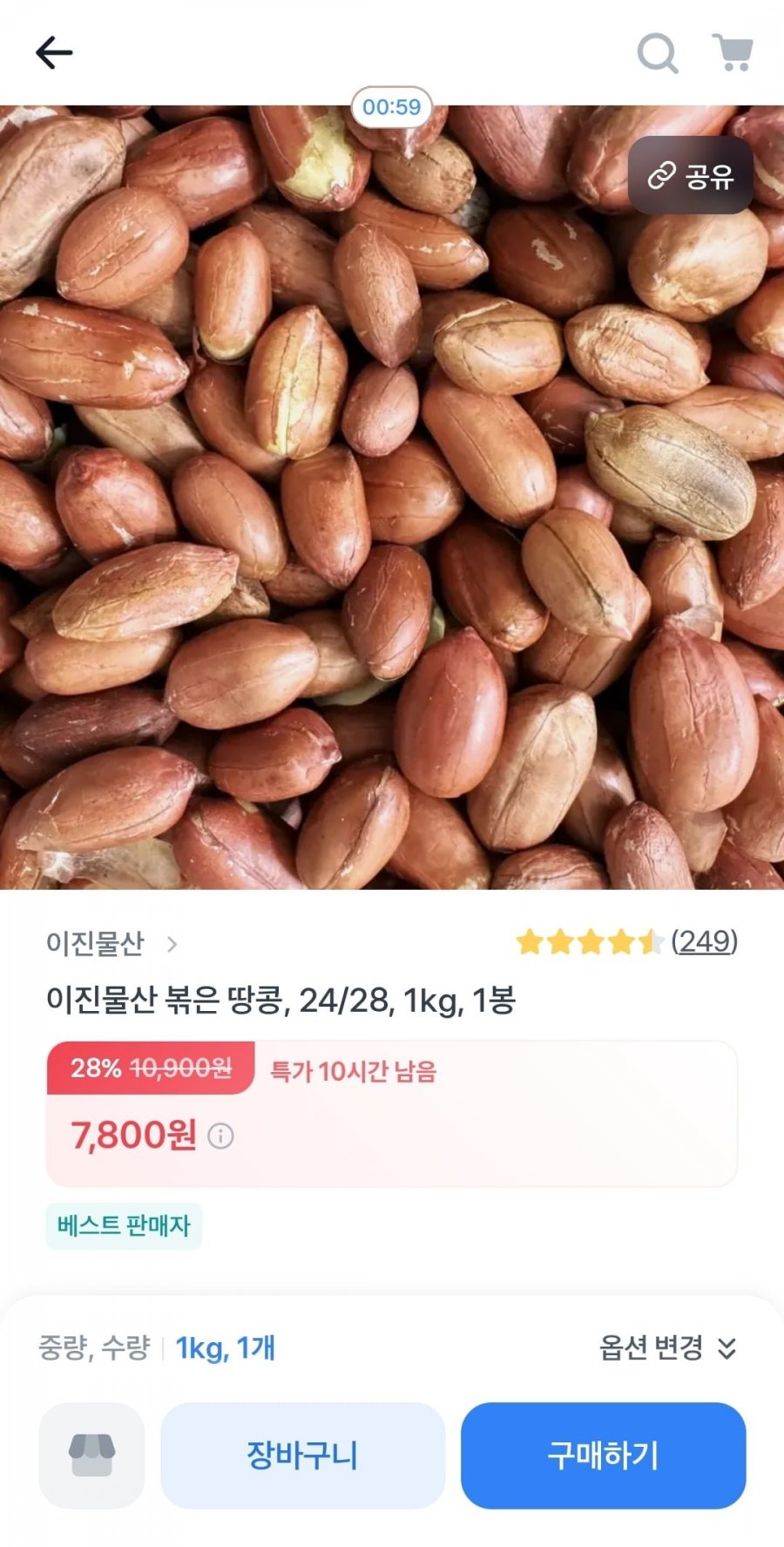Screen dimensions: 784x1547
Task: Open the search function
Action: (x=658, y=52)
